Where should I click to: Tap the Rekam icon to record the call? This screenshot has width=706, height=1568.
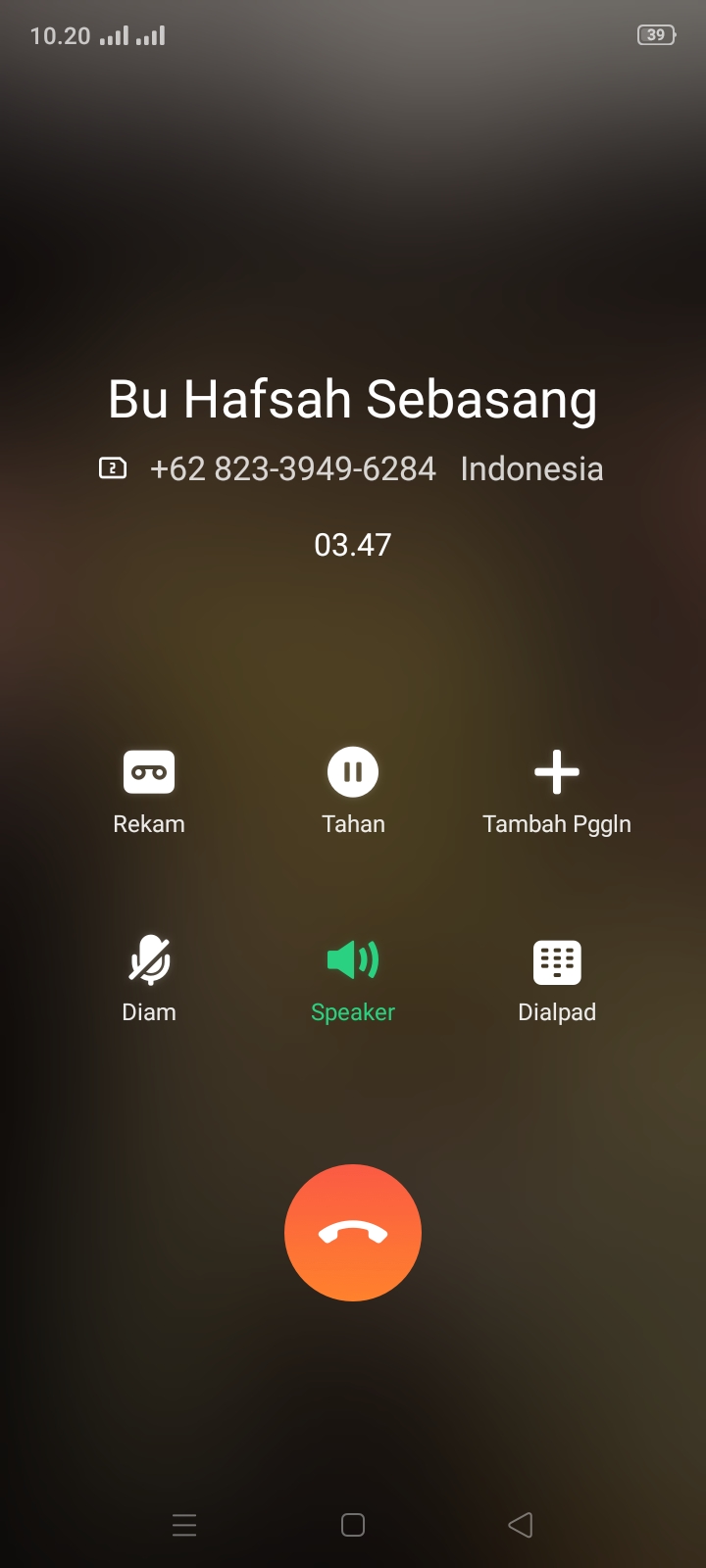tap(148, 771)
